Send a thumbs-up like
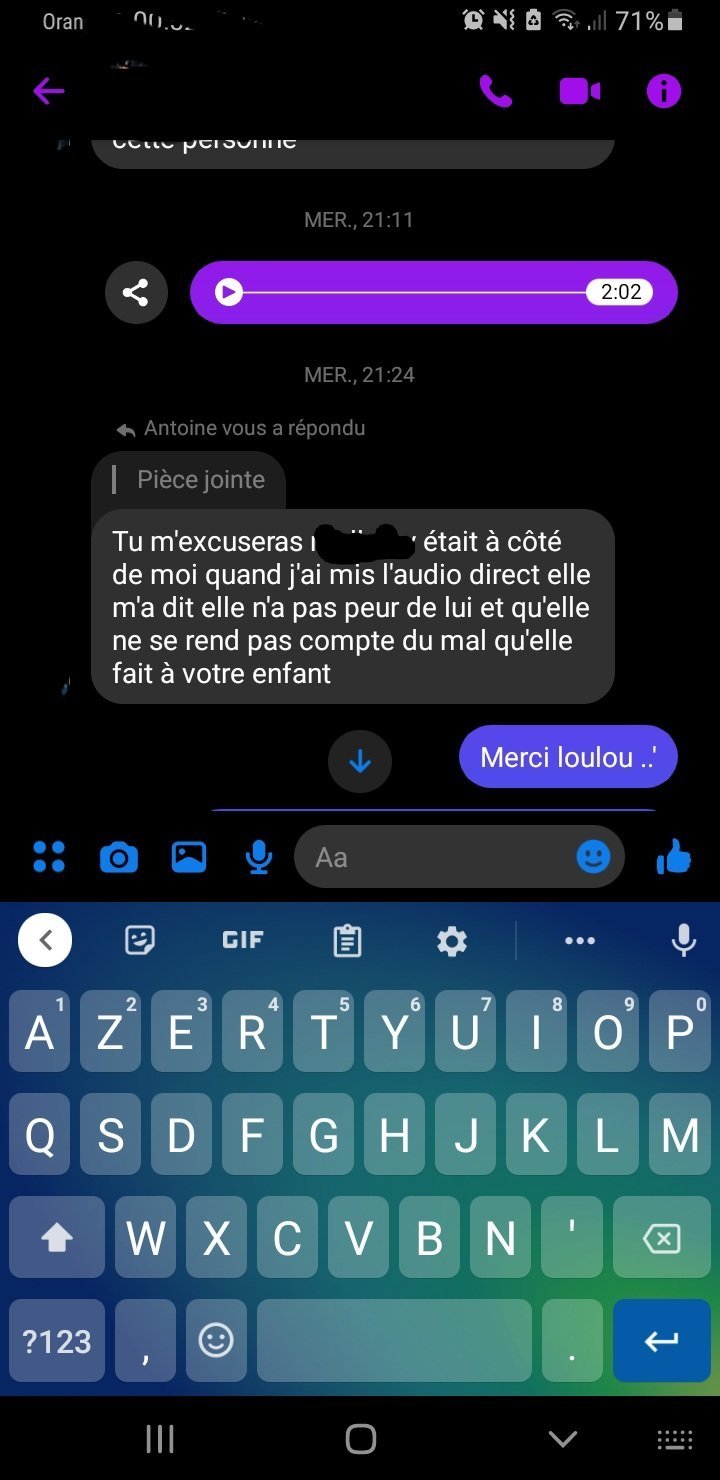Screen dimensions: 720x1480 [x=674, y=857]
